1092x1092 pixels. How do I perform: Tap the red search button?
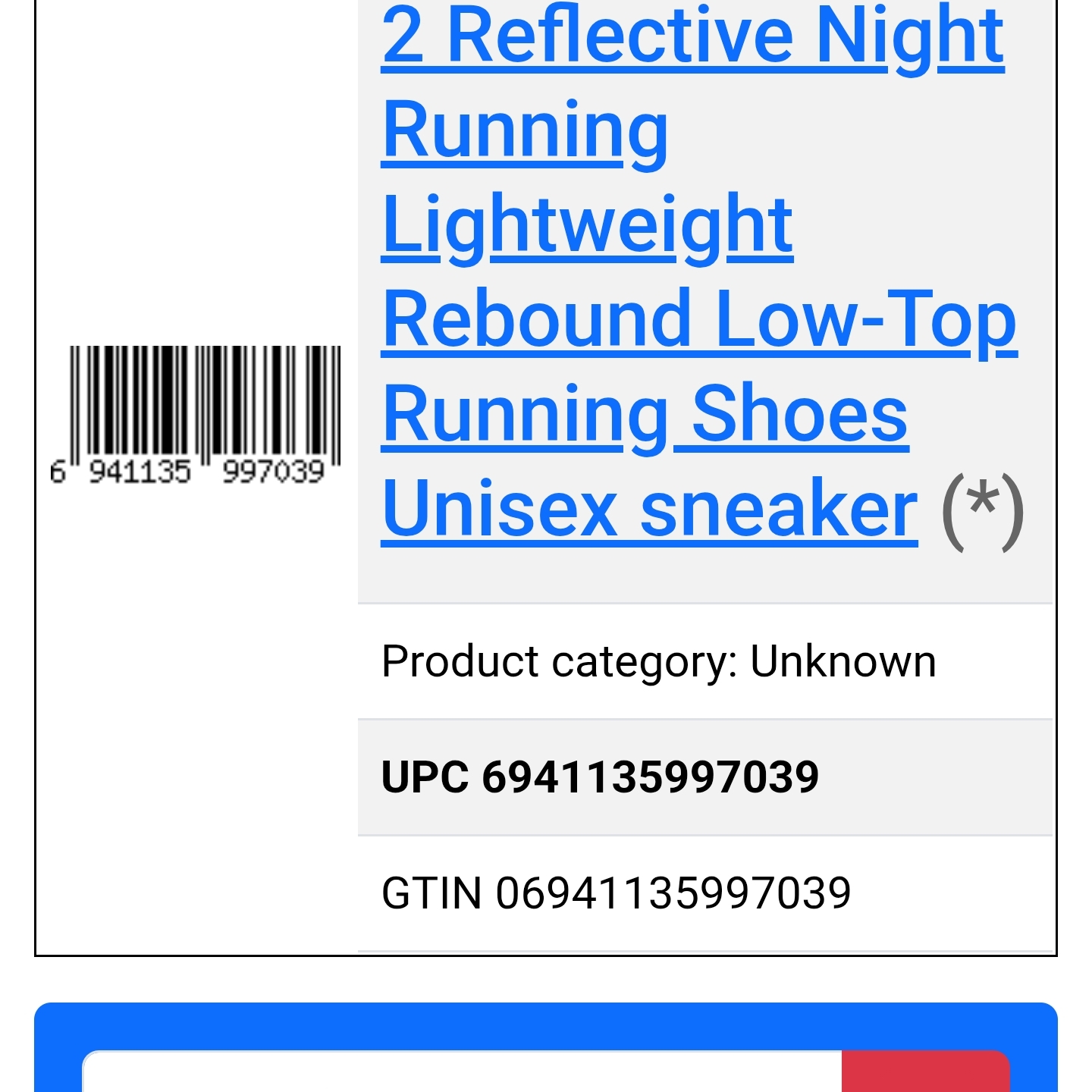click(925, 1072)
